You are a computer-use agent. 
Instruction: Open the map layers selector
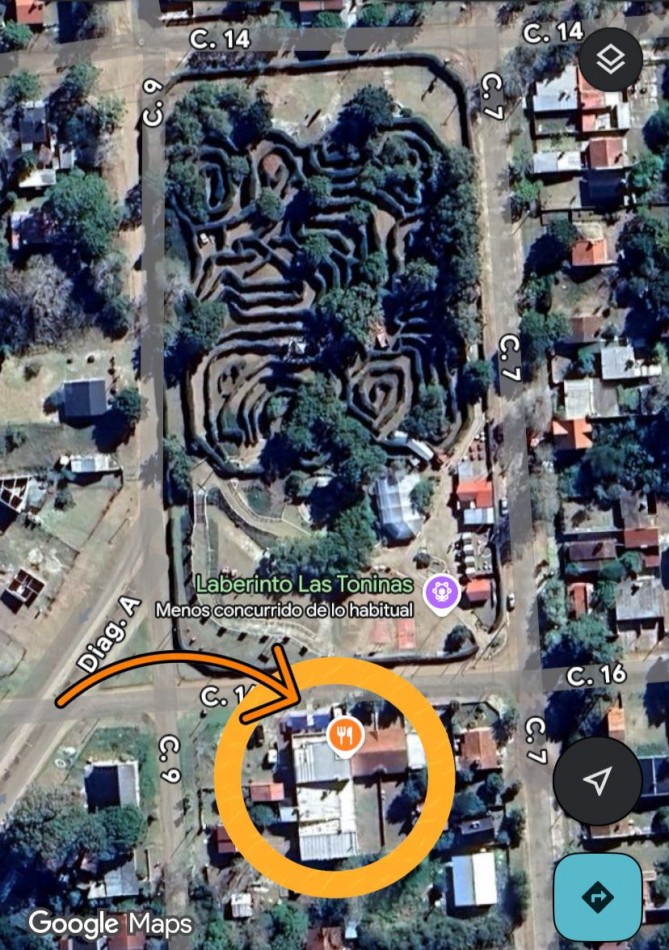click(610, 61)
